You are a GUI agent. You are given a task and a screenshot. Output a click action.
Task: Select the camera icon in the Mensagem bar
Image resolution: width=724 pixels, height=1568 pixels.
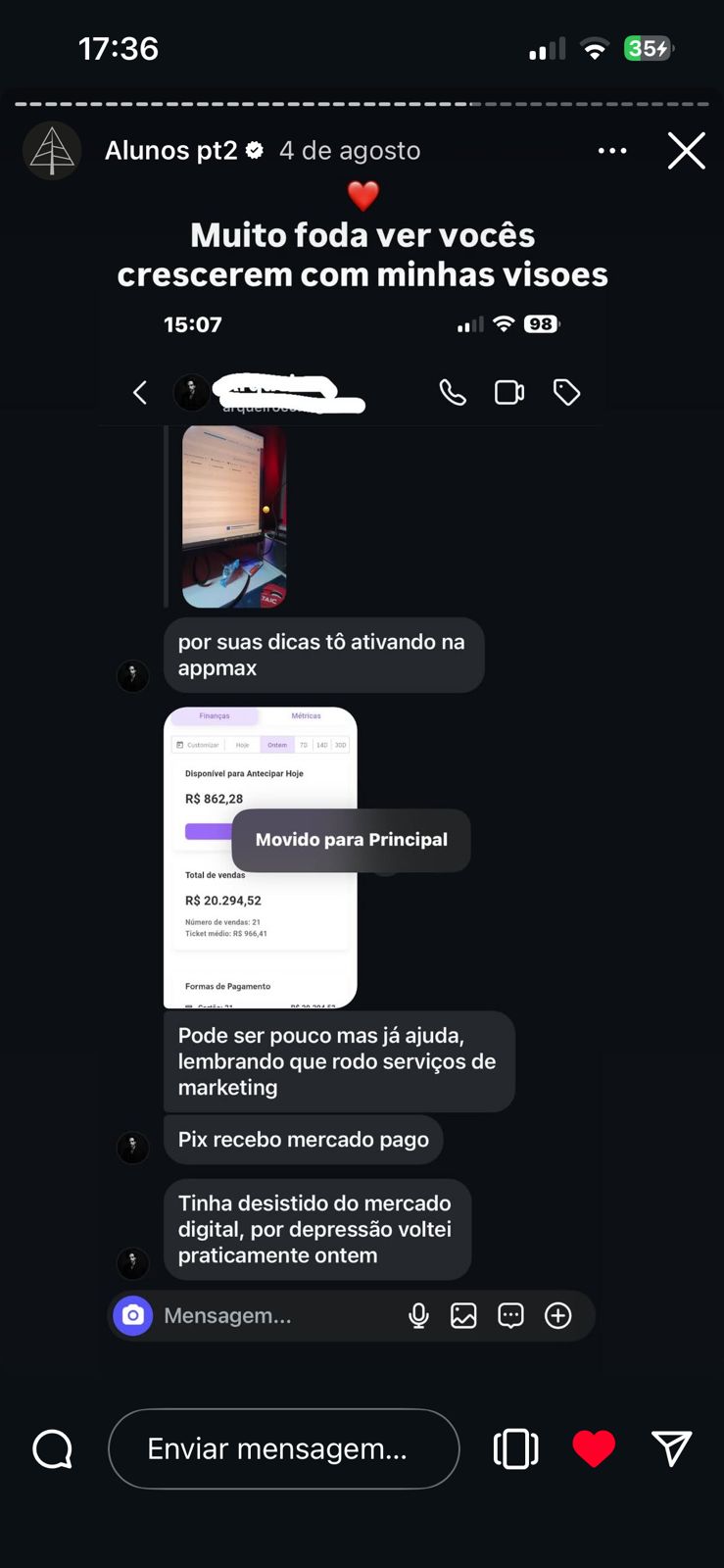pyautogui.click(x=133, y=1315)
